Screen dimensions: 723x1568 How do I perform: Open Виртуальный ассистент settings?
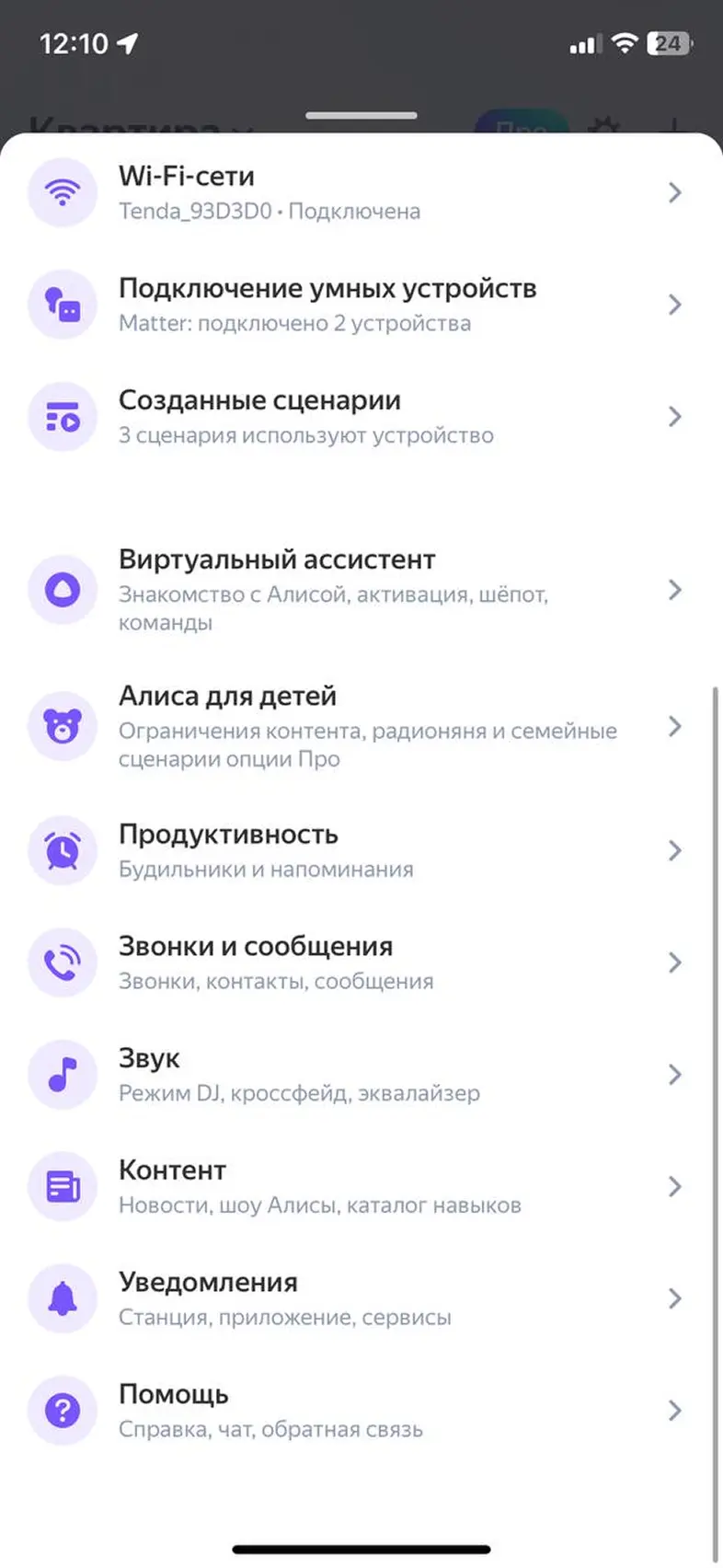[361, 590]
